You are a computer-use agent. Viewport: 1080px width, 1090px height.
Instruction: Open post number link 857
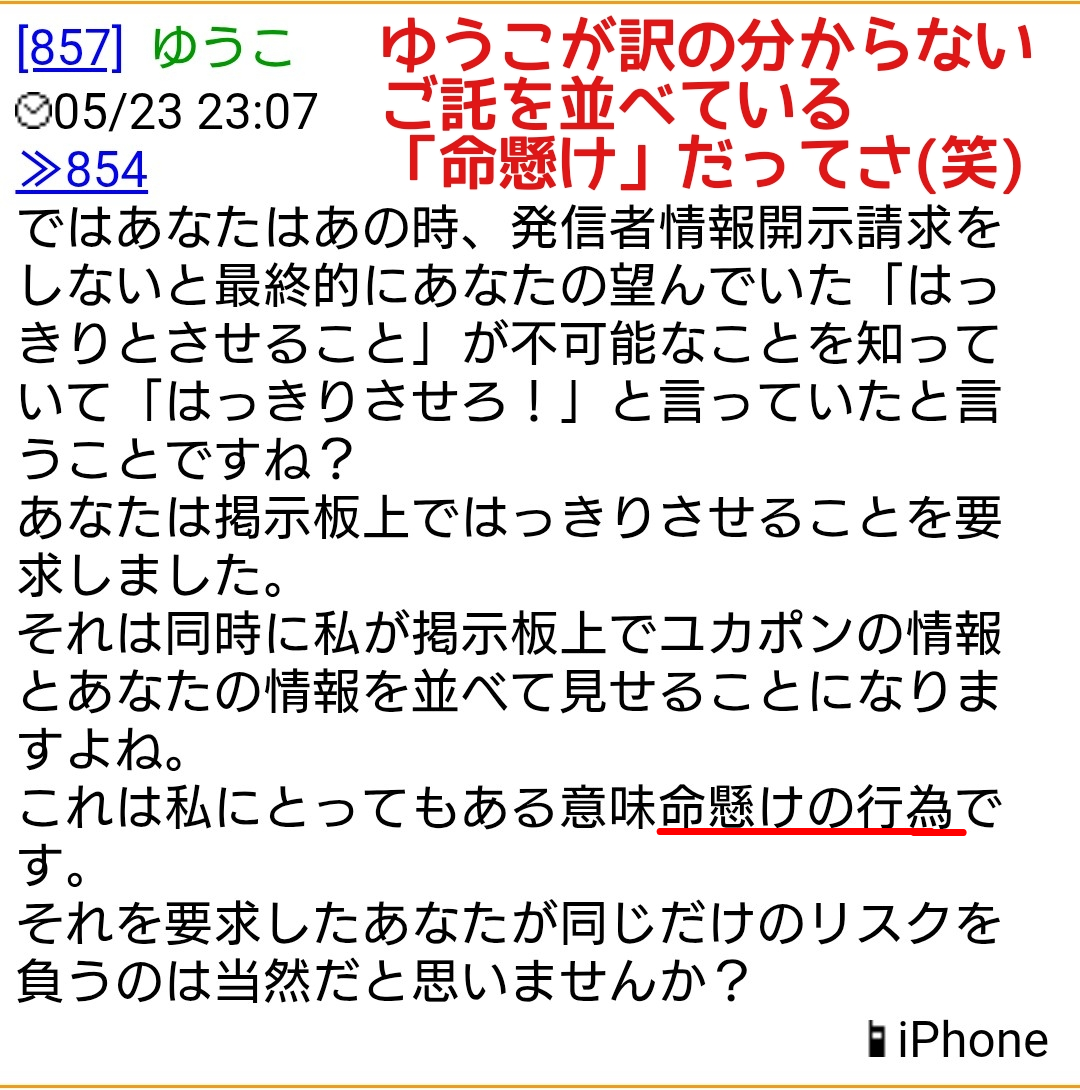point(69,48)
